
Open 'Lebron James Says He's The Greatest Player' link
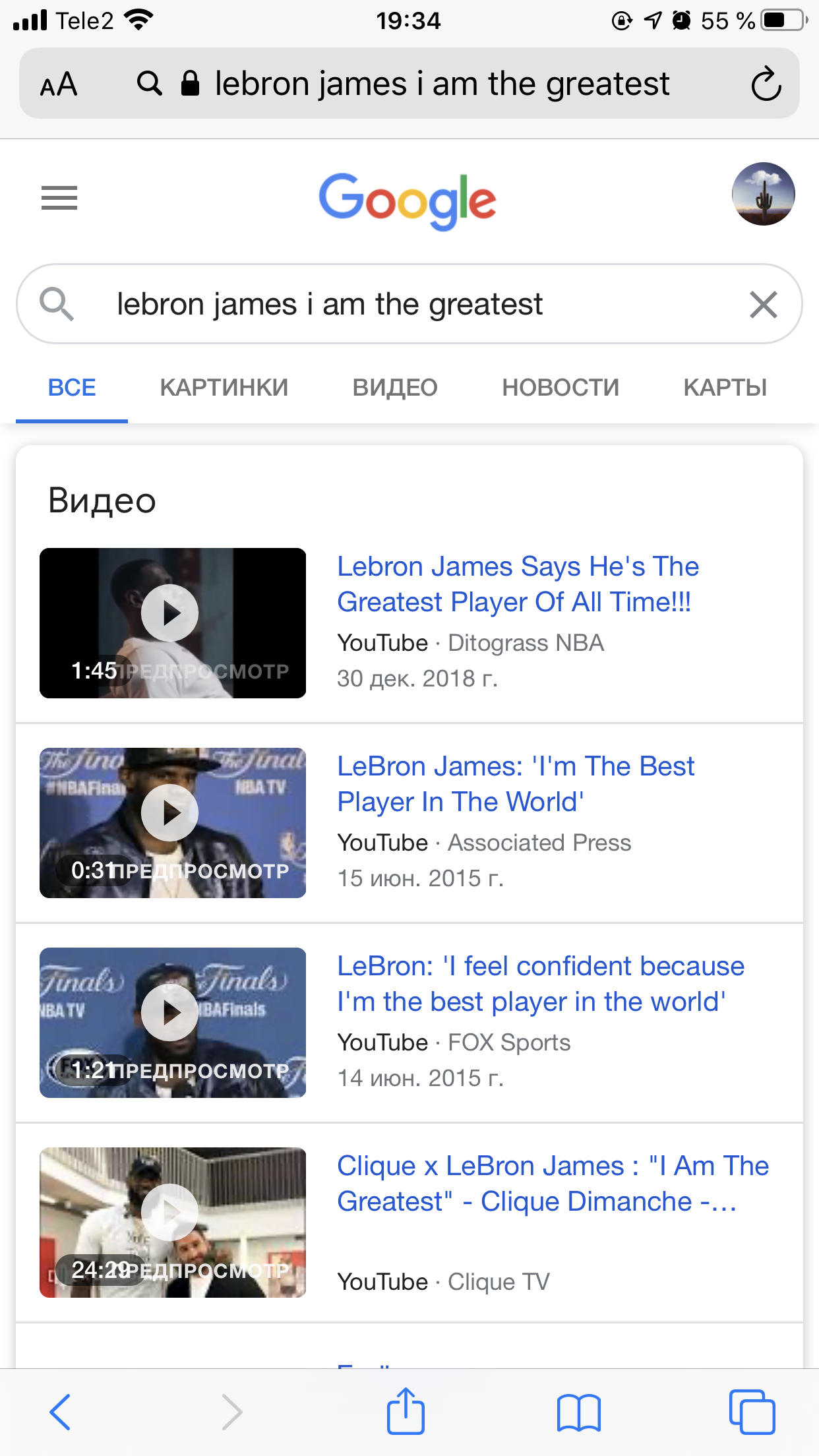pyautogui.click(x=518, y=584)
